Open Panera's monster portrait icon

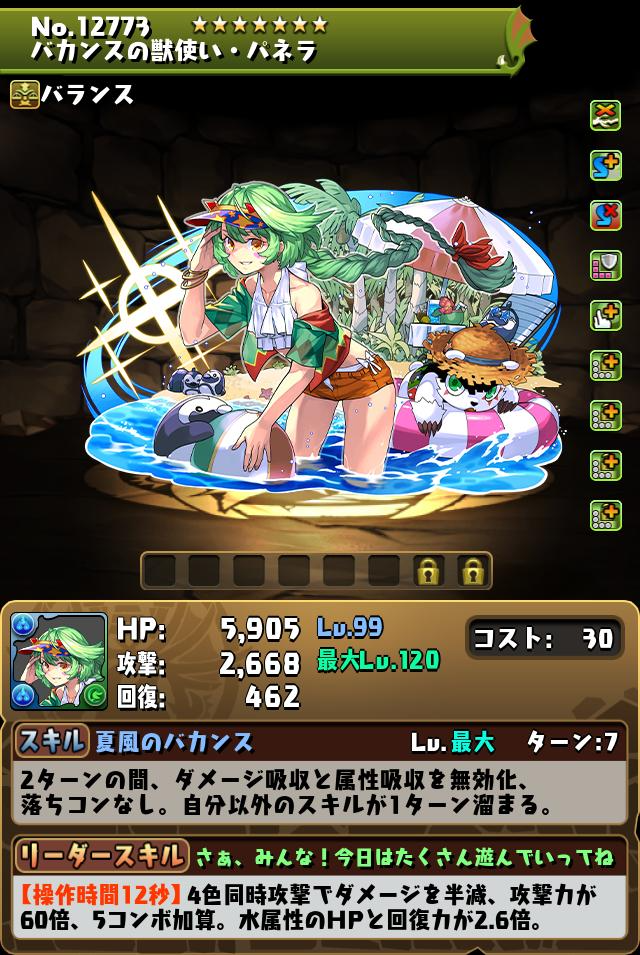(59, 661)
